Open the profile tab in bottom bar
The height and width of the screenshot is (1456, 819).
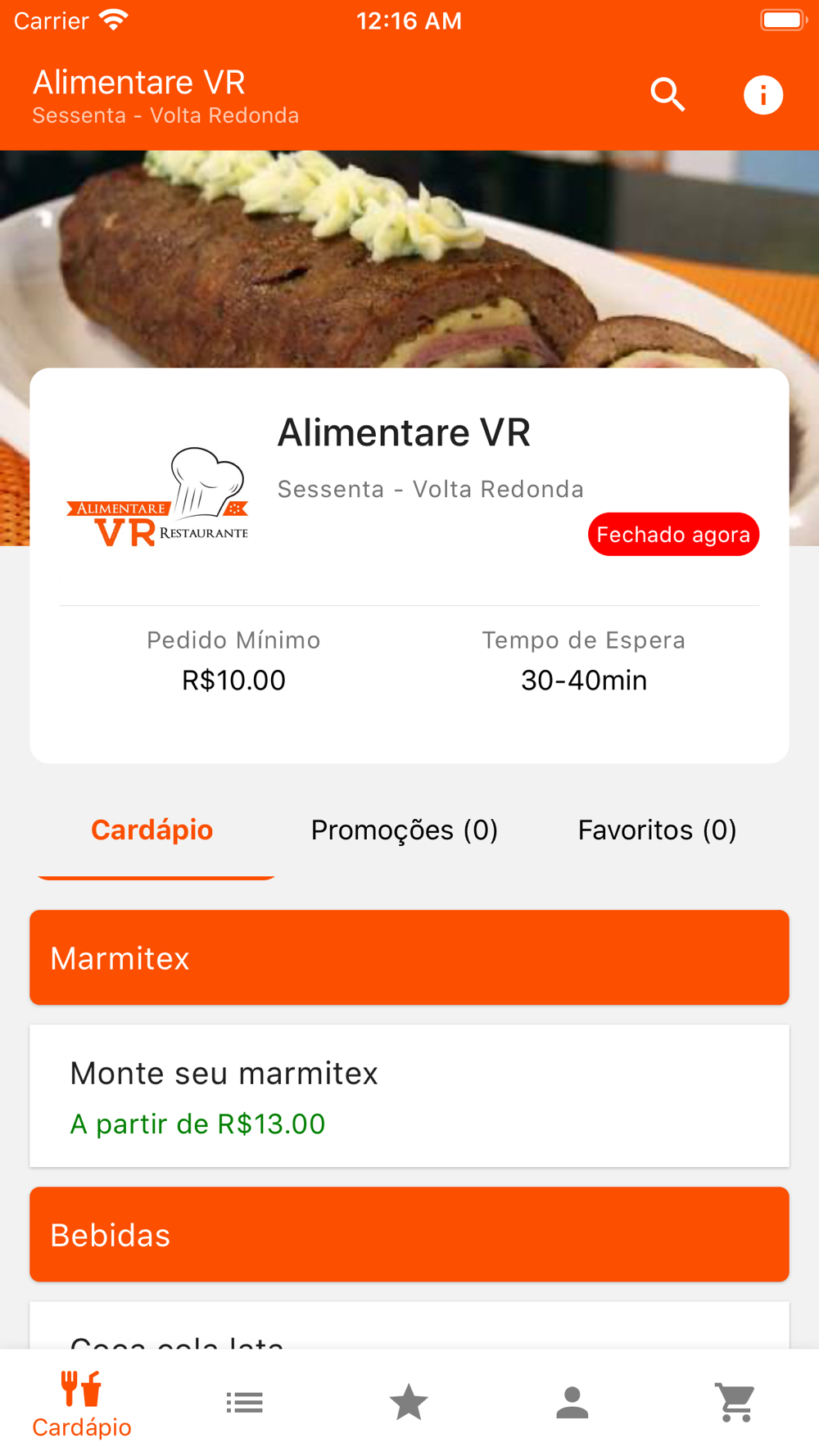tap(572, 1403)
